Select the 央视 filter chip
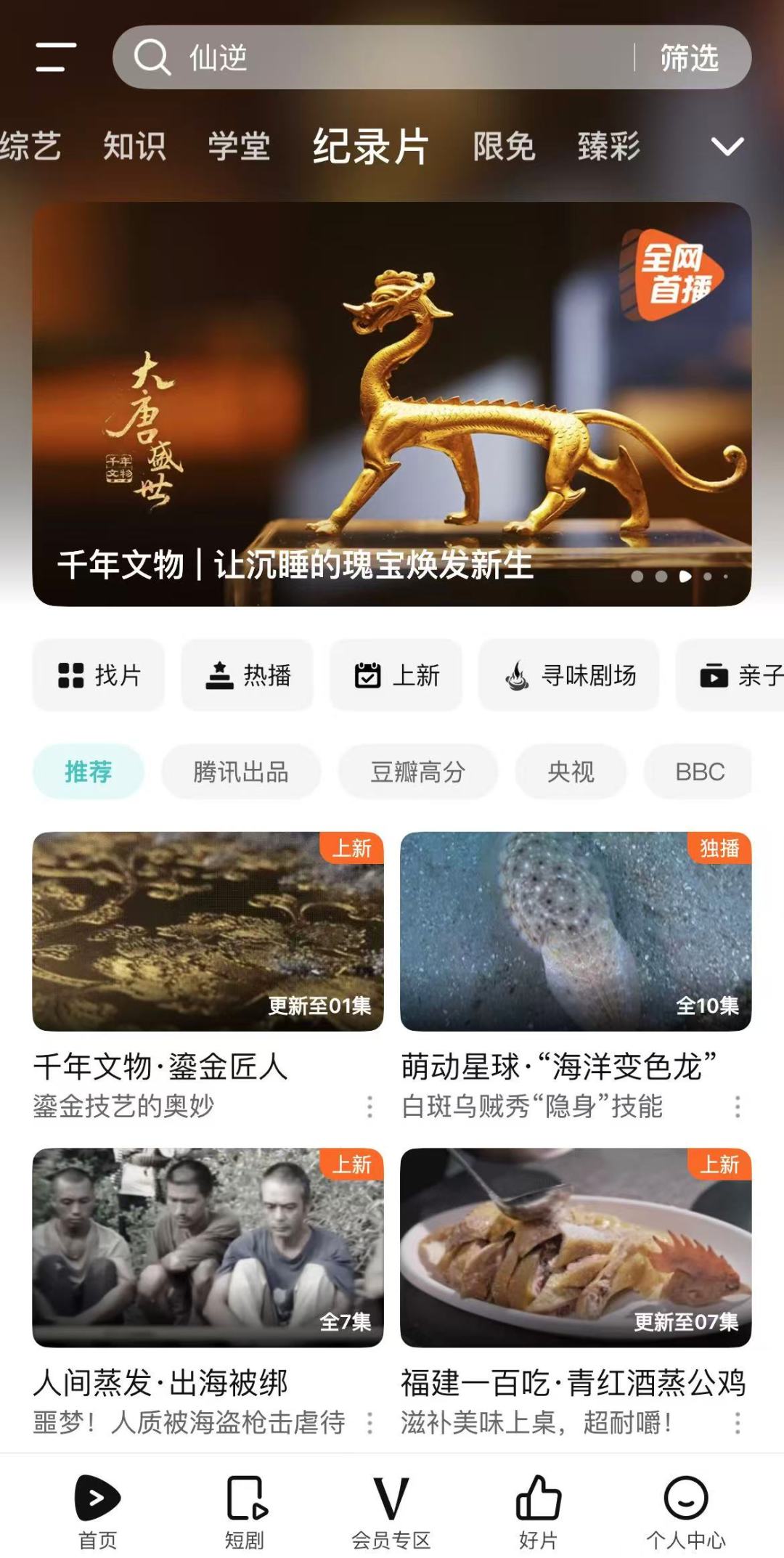Image resolution: width=784 pixels, height=1558 pixels. coord(571,772)
